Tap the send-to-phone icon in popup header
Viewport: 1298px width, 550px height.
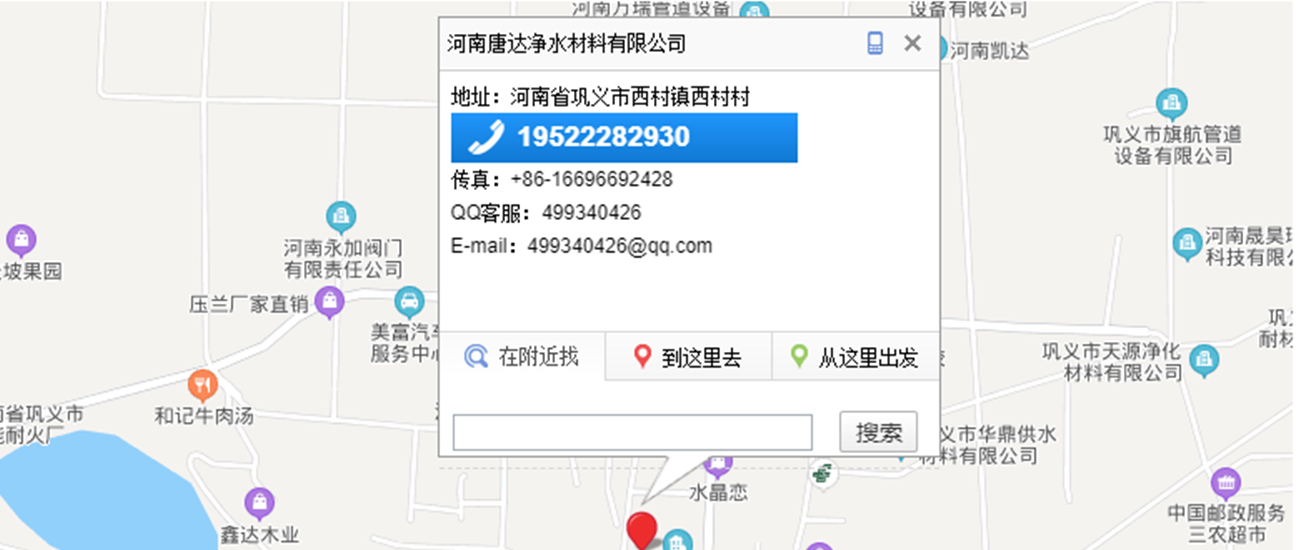(875, 43)
